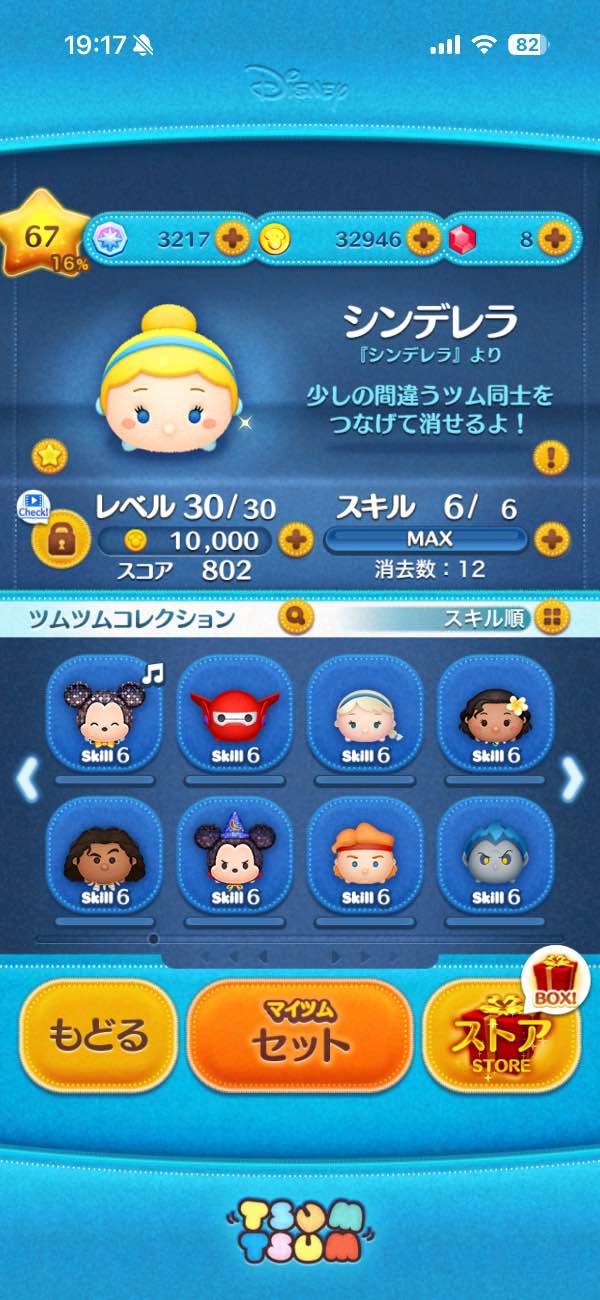
Task: Open the exclamation info button
Action: pyautogui.click(x=550, y=457)
